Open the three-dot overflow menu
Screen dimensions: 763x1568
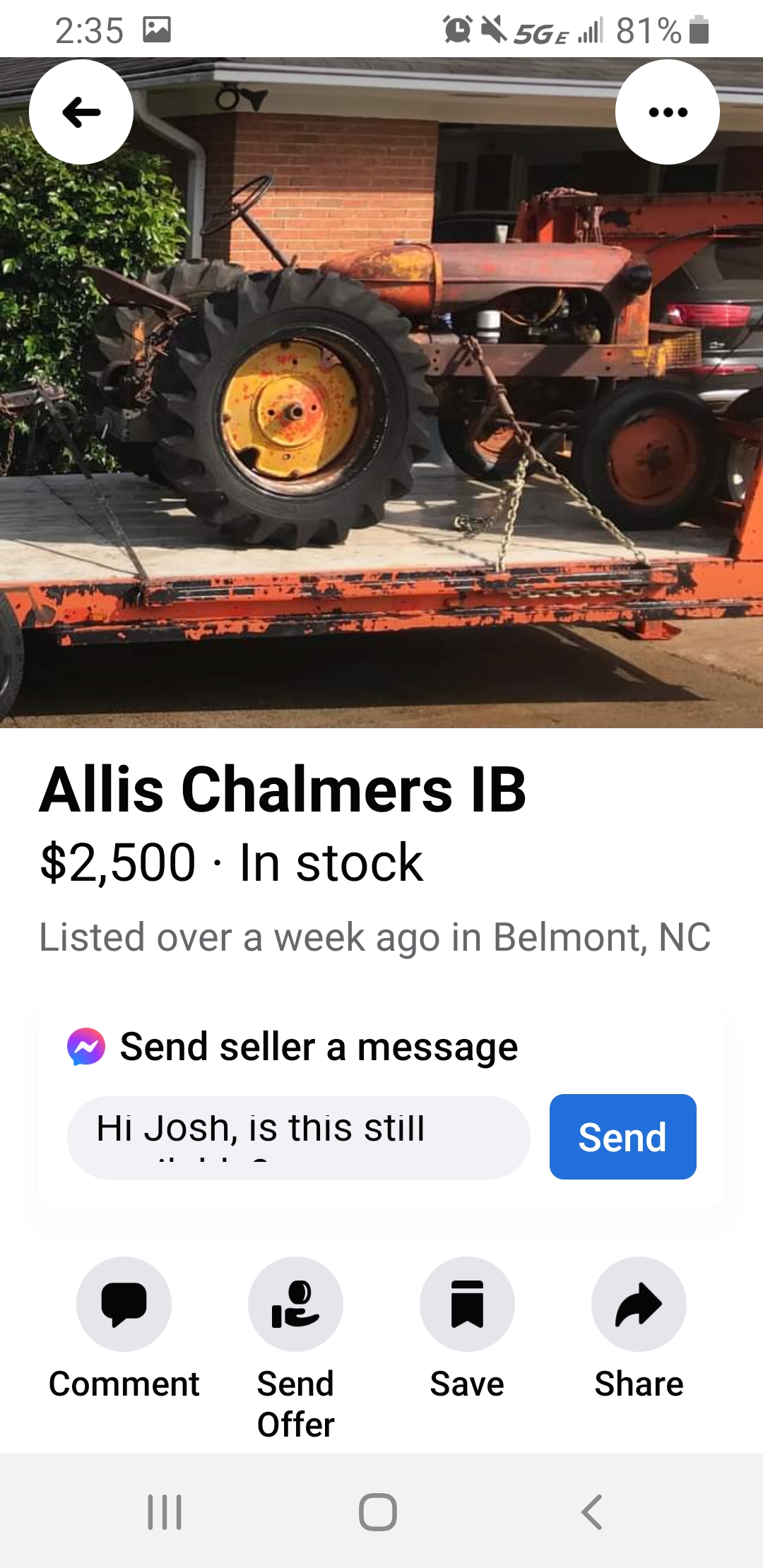(667, 112)
